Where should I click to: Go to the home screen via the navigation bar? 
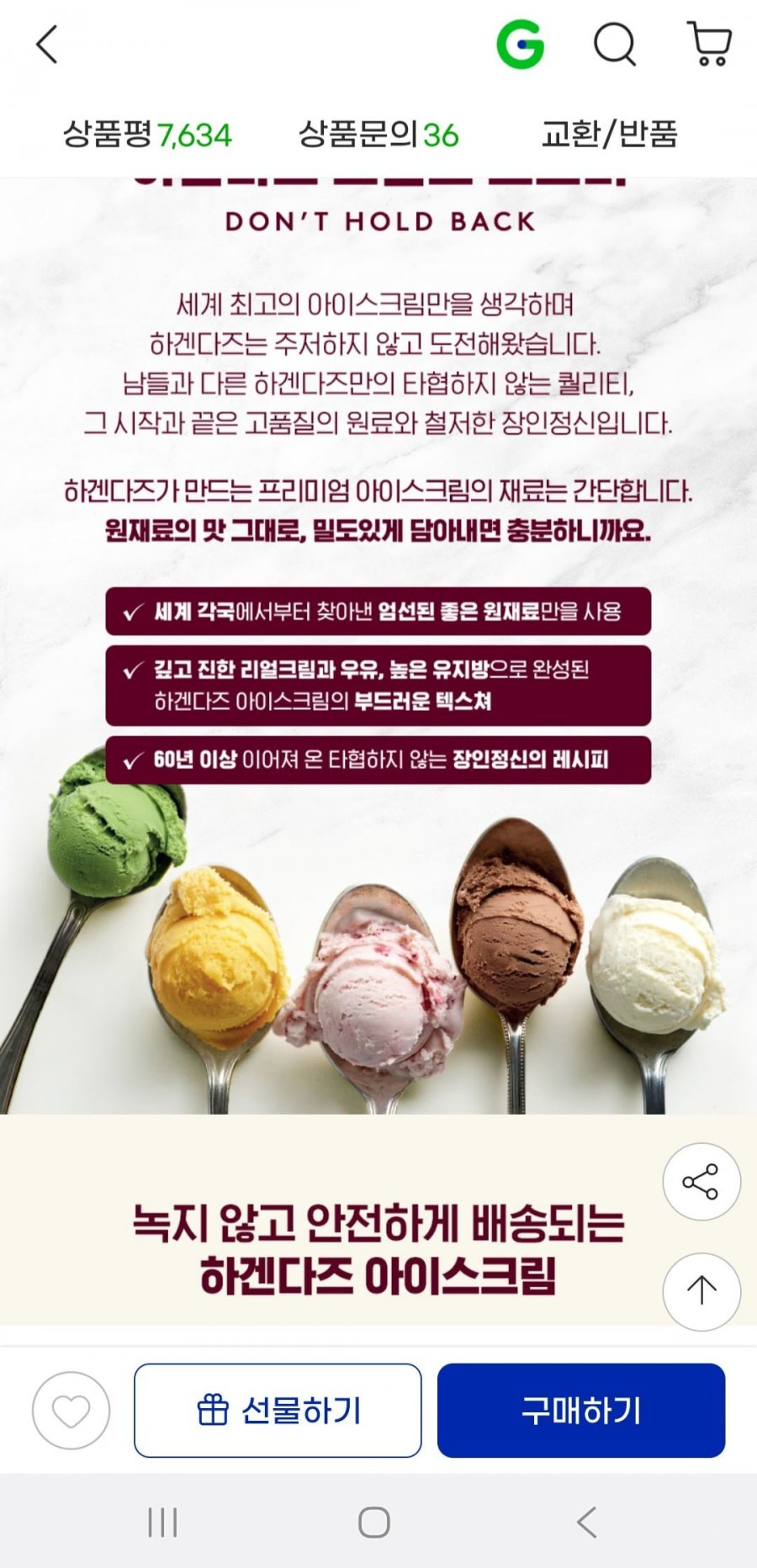[x=374, y=1522]
